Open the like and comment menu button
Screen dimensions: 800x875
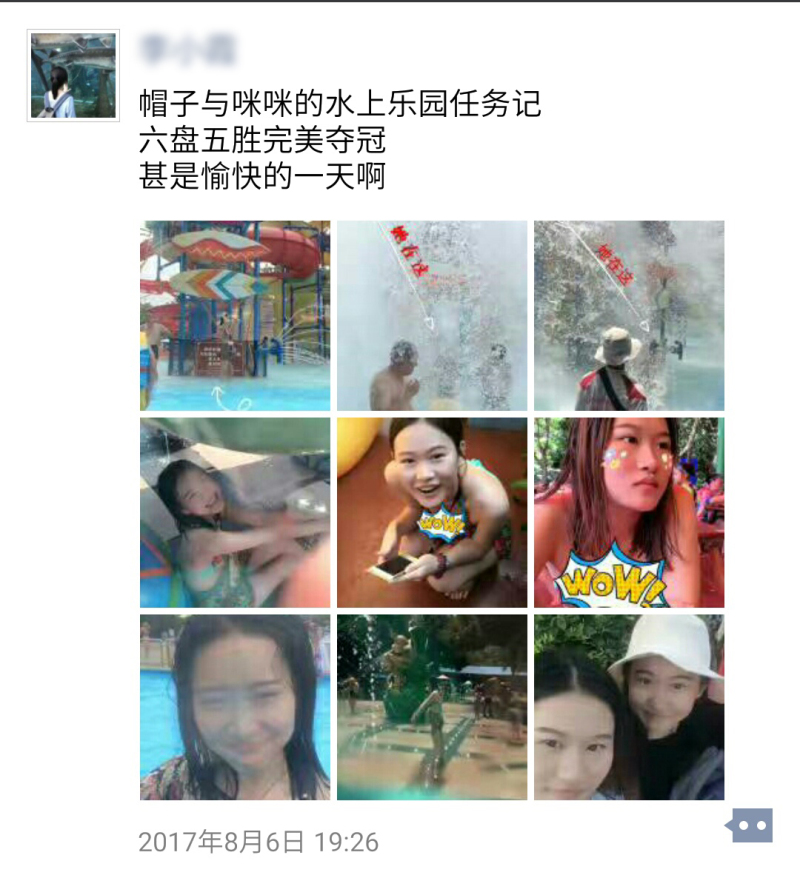[x=752, y=825]
